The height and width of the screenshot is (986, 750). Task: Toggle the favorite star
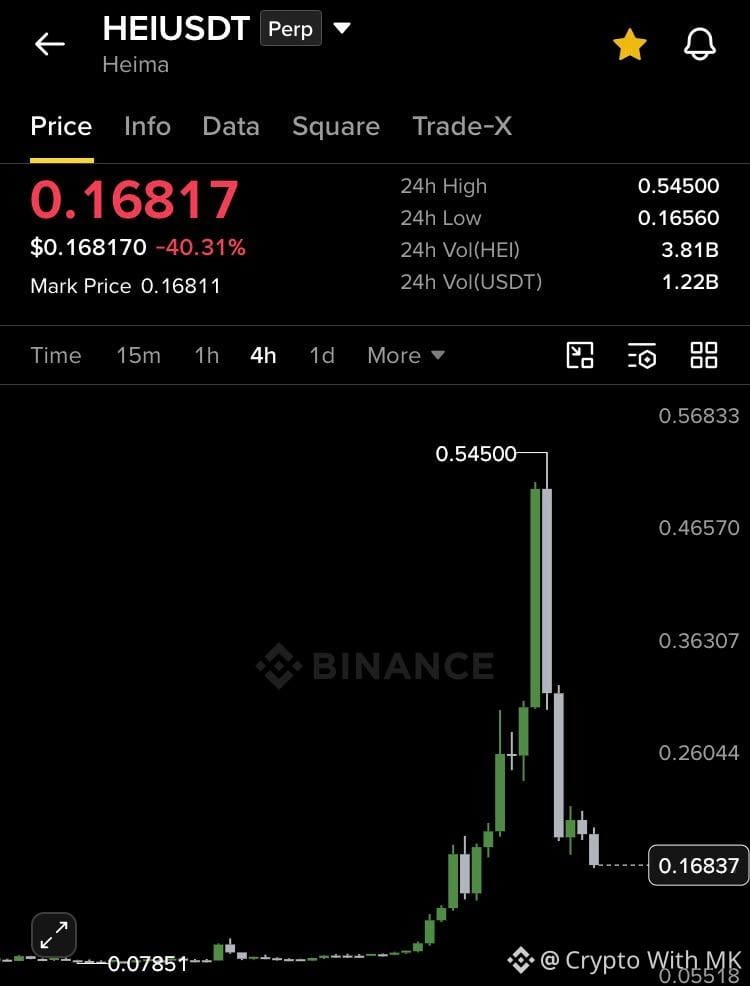(630, 45)
